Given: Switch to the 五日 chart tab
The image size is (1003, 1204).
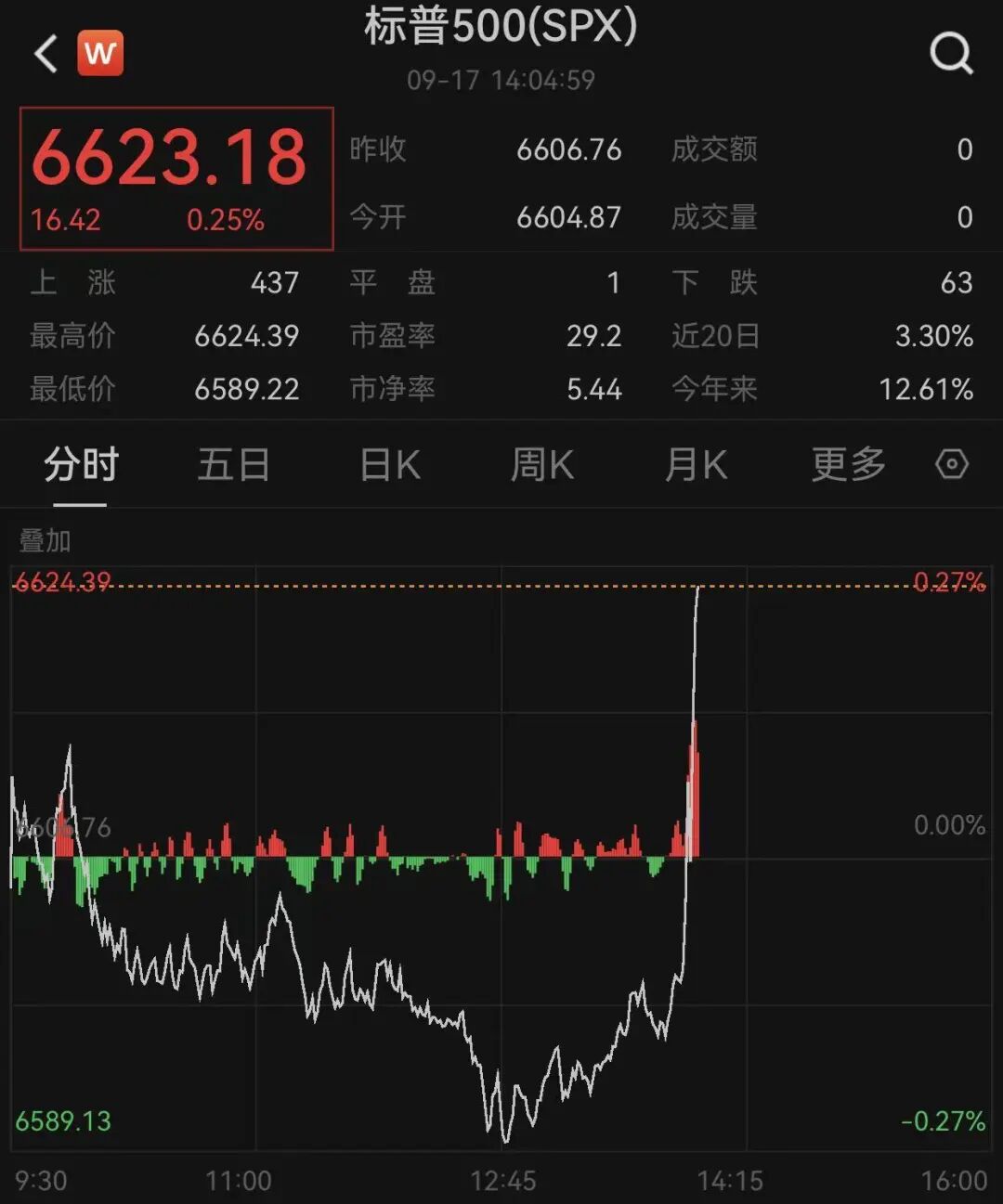Looking at the screenshot, I should [x=234, y=464].
